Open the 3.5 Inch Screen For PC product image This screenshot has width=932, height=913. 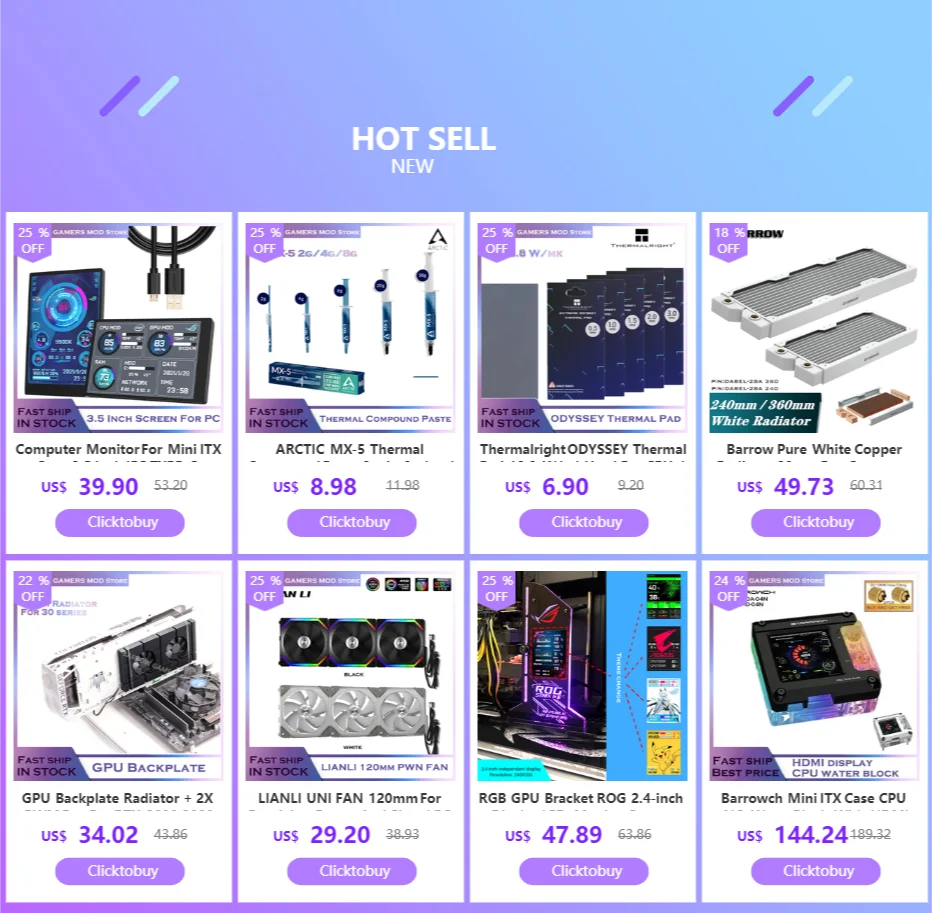(x=119, y=327)
